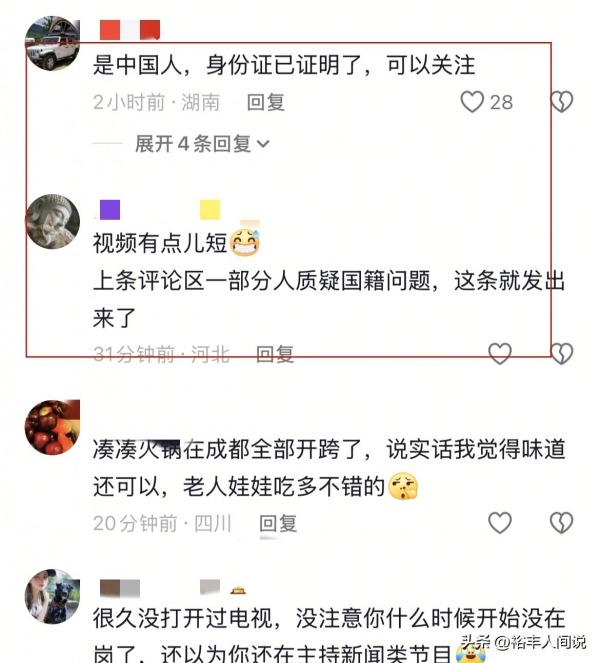600x663 pixels.
Task: Dislike the comment from Hunan
Action: coord(562,102)
